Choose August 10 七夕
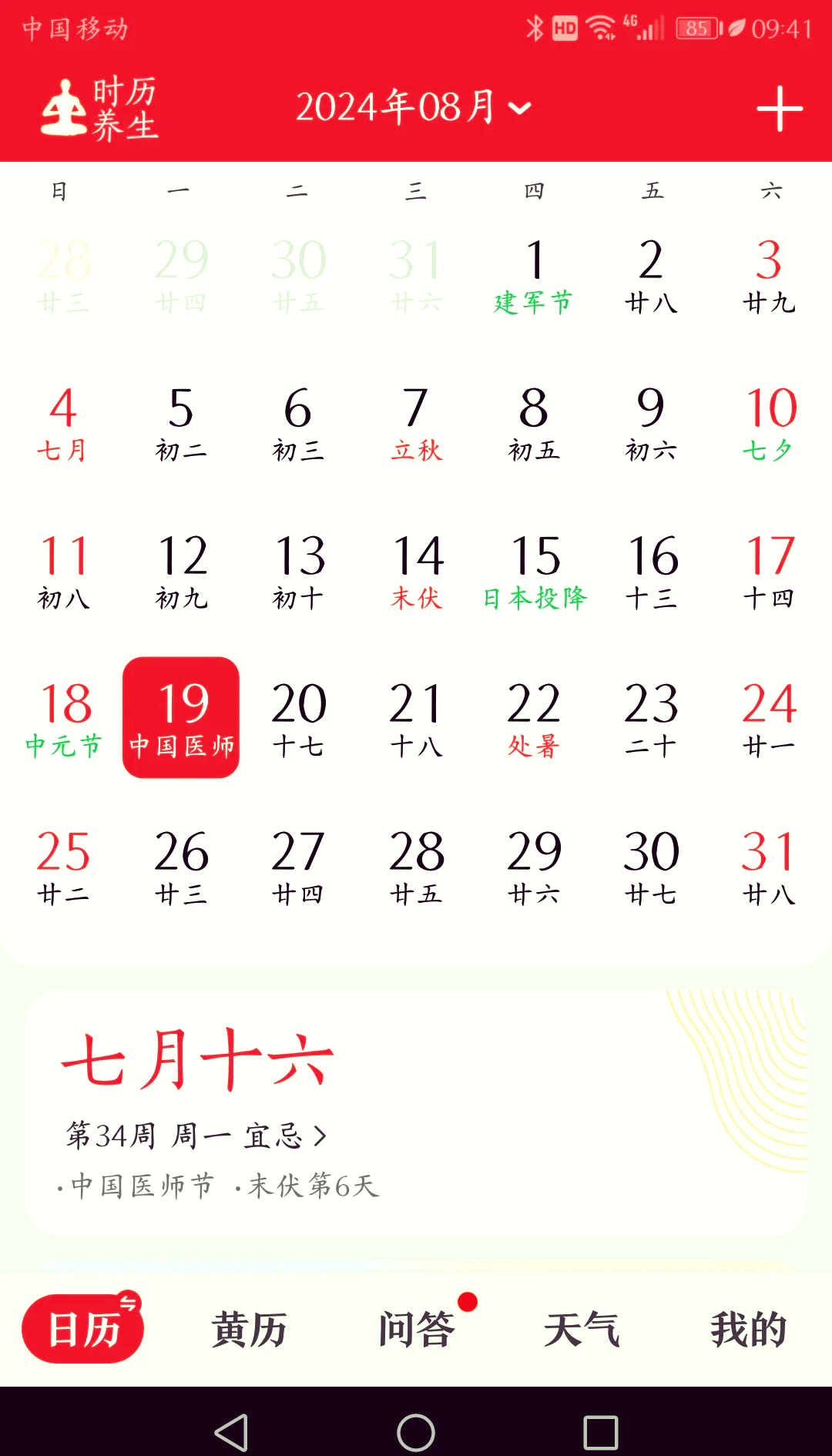The image size is (832, 1456). 769,423
